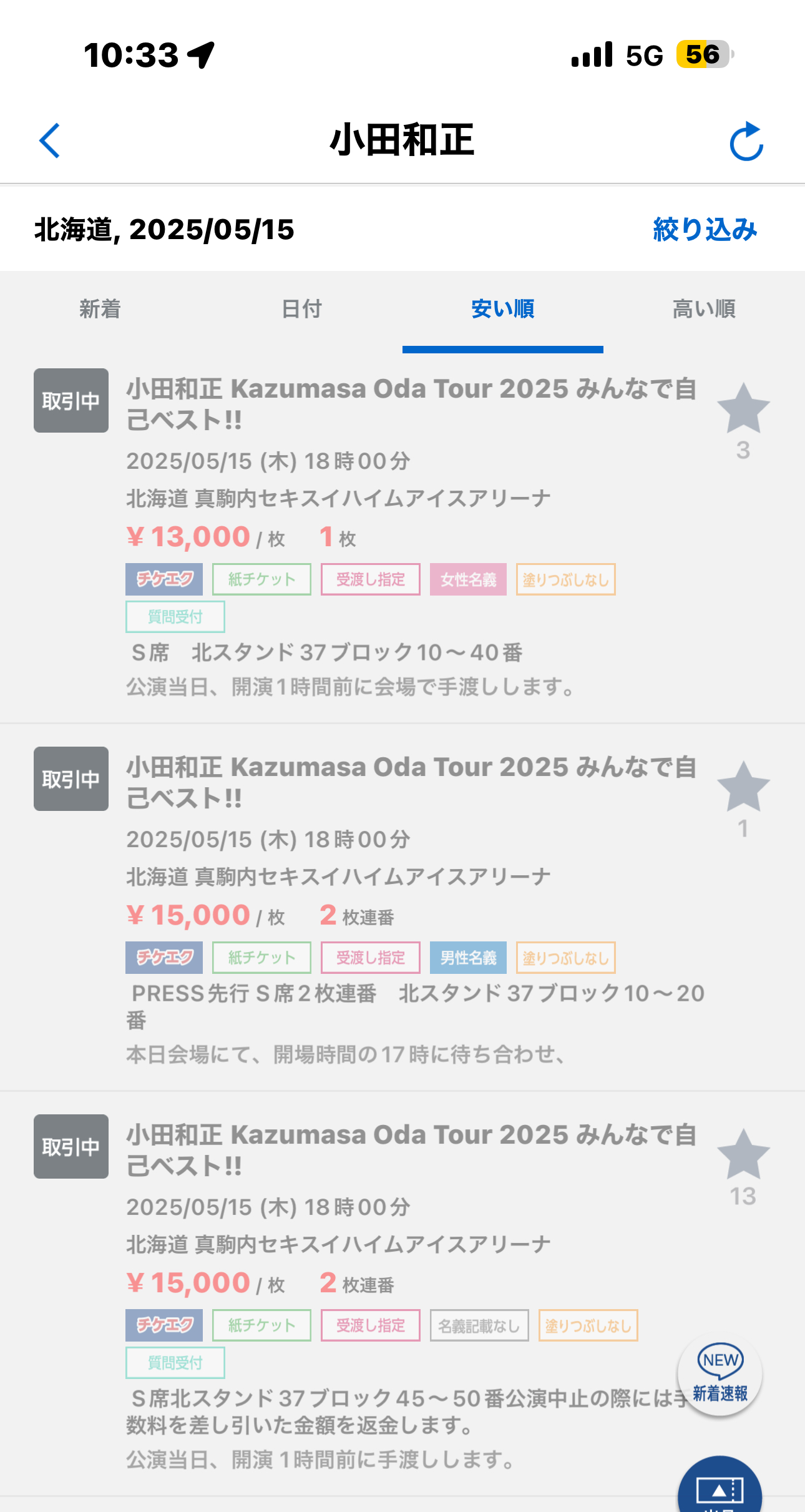Open the 絞り込み filter options
805x1512 pixels.
pos(705,230)
